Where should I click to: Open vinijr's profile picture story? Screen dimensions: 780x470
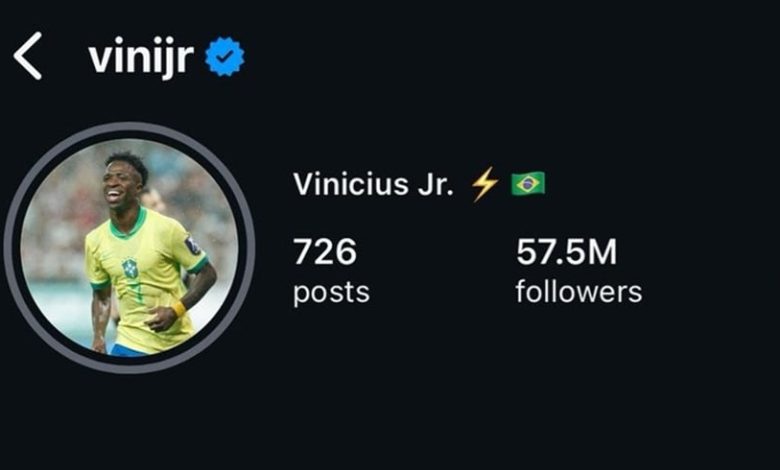point(129,247)
